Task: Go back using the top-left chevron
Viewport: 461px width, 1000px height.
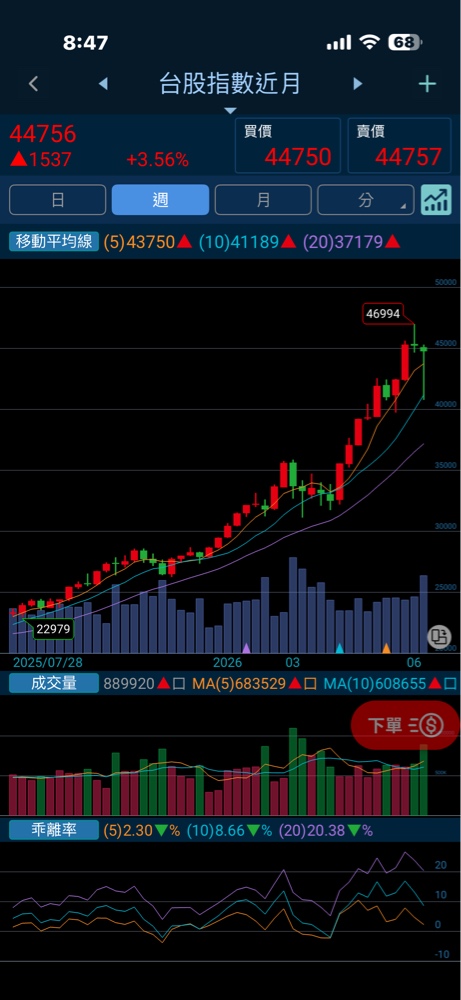Action: [34, 84]
